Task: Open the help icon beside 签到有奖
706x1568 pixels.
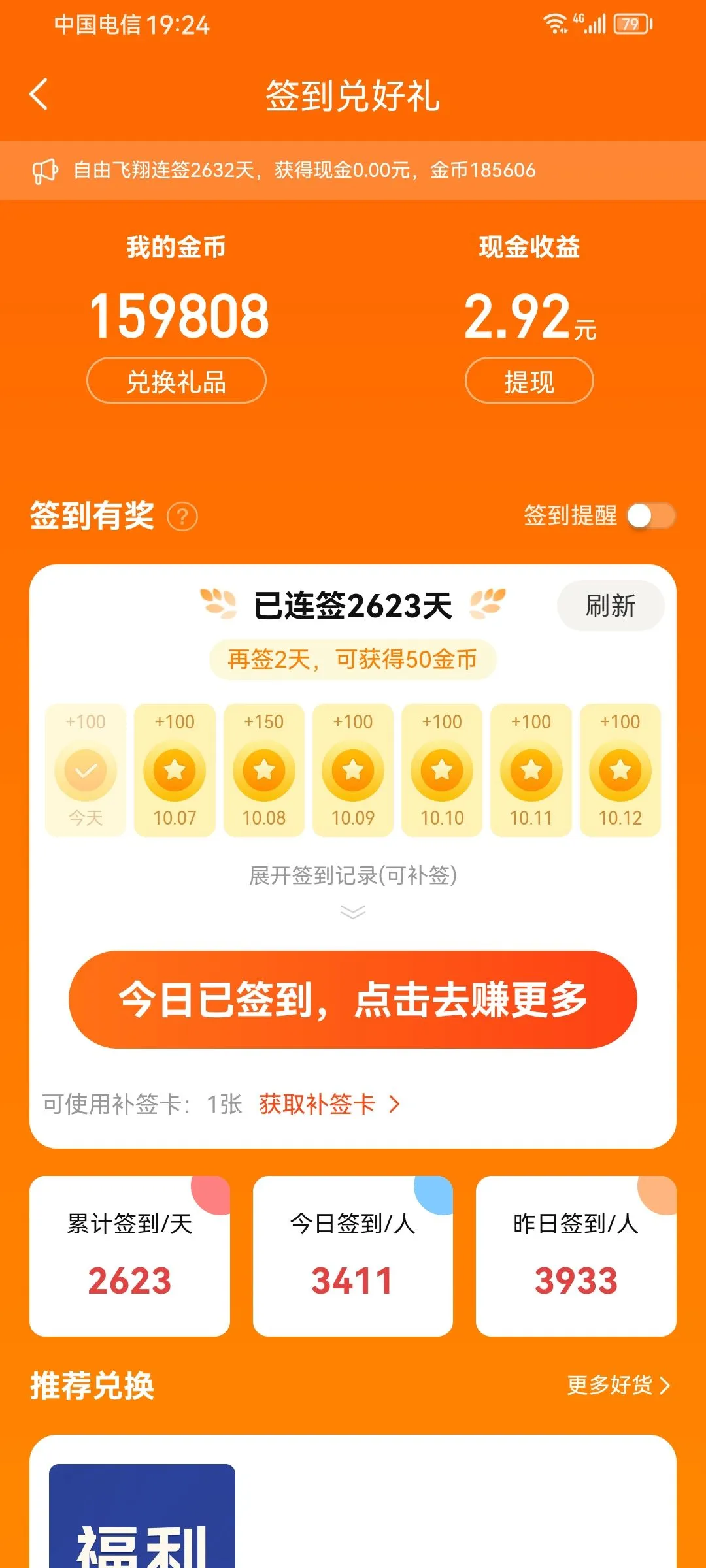Action: coord(182,517)
